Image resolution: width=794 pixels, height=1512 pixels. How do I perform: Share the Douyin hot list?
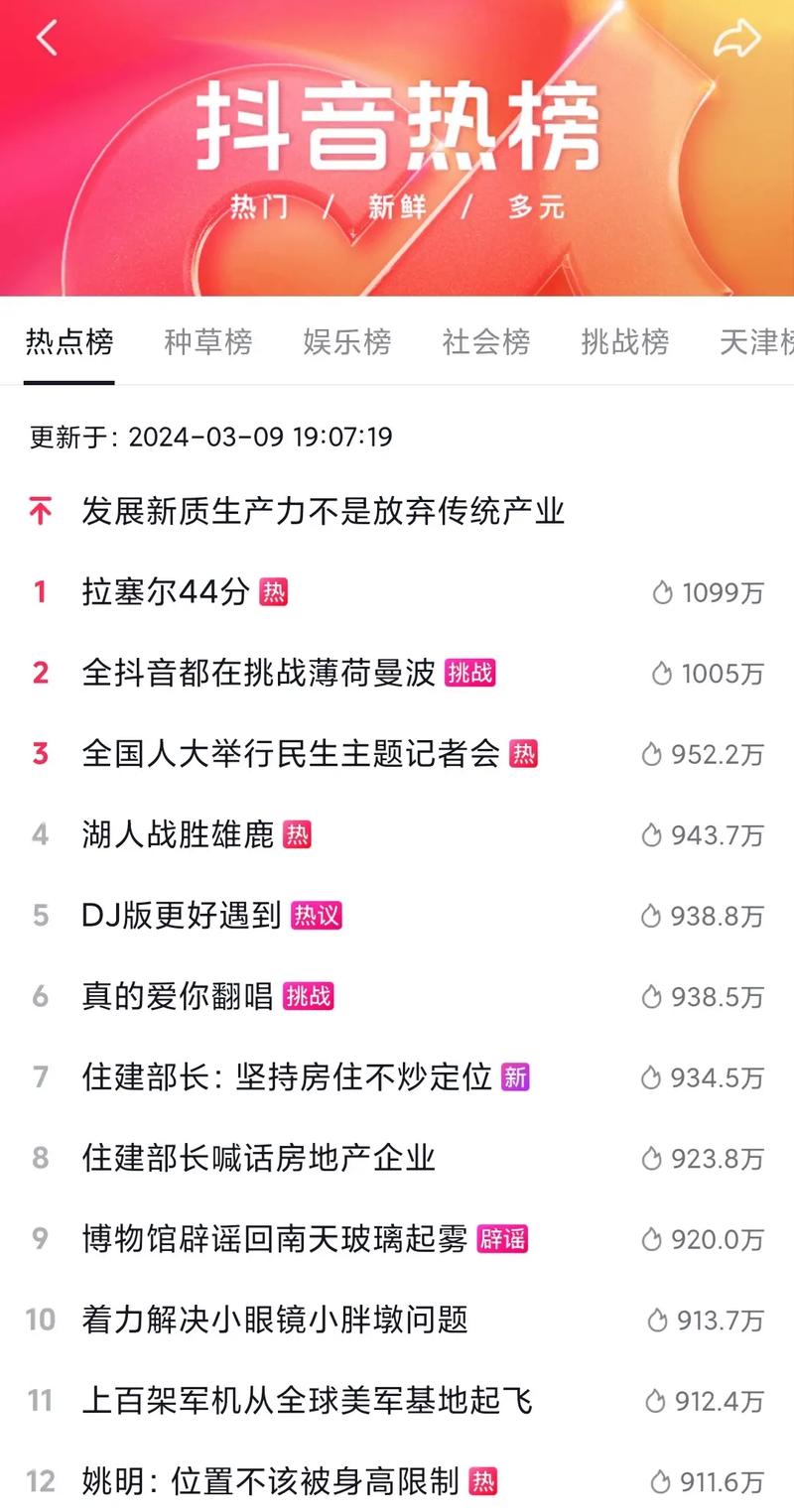click(736, 39)
